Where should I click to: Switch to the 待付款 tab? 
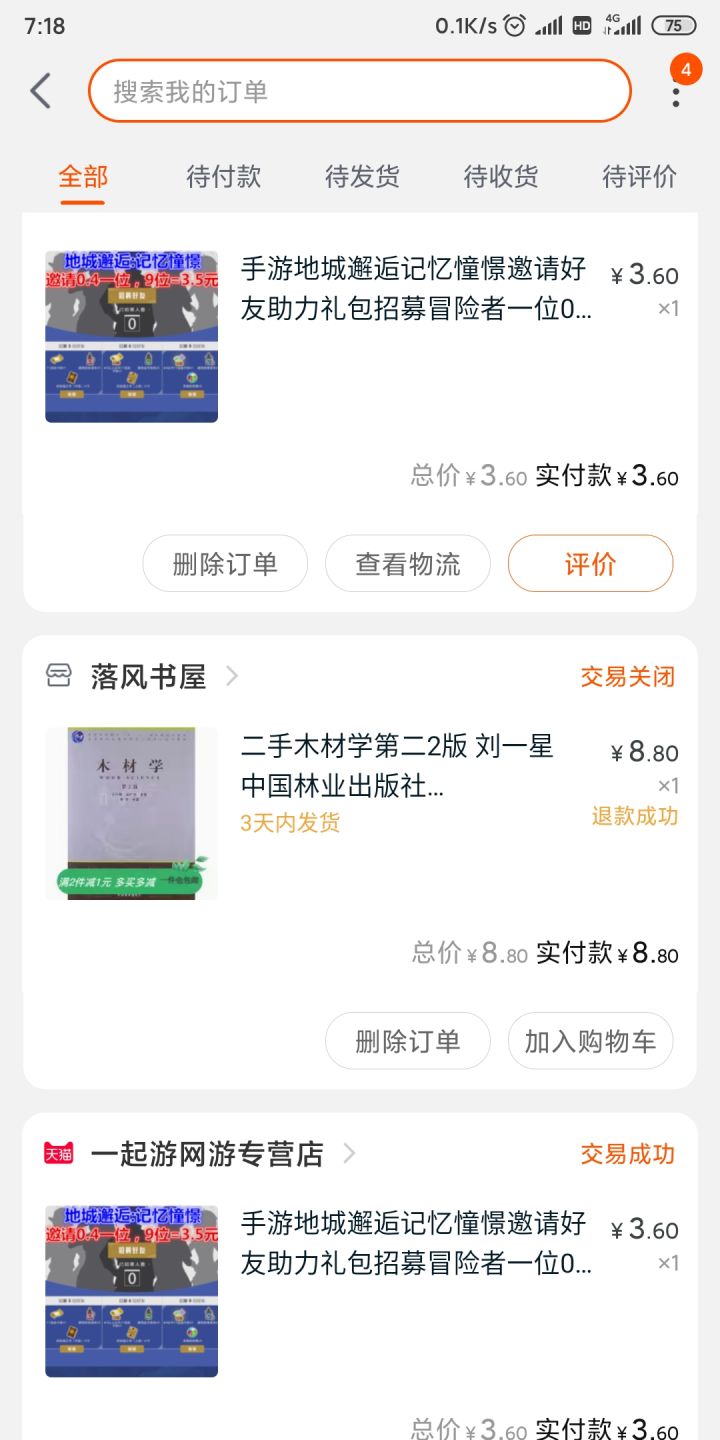click(x=223, y=177)
